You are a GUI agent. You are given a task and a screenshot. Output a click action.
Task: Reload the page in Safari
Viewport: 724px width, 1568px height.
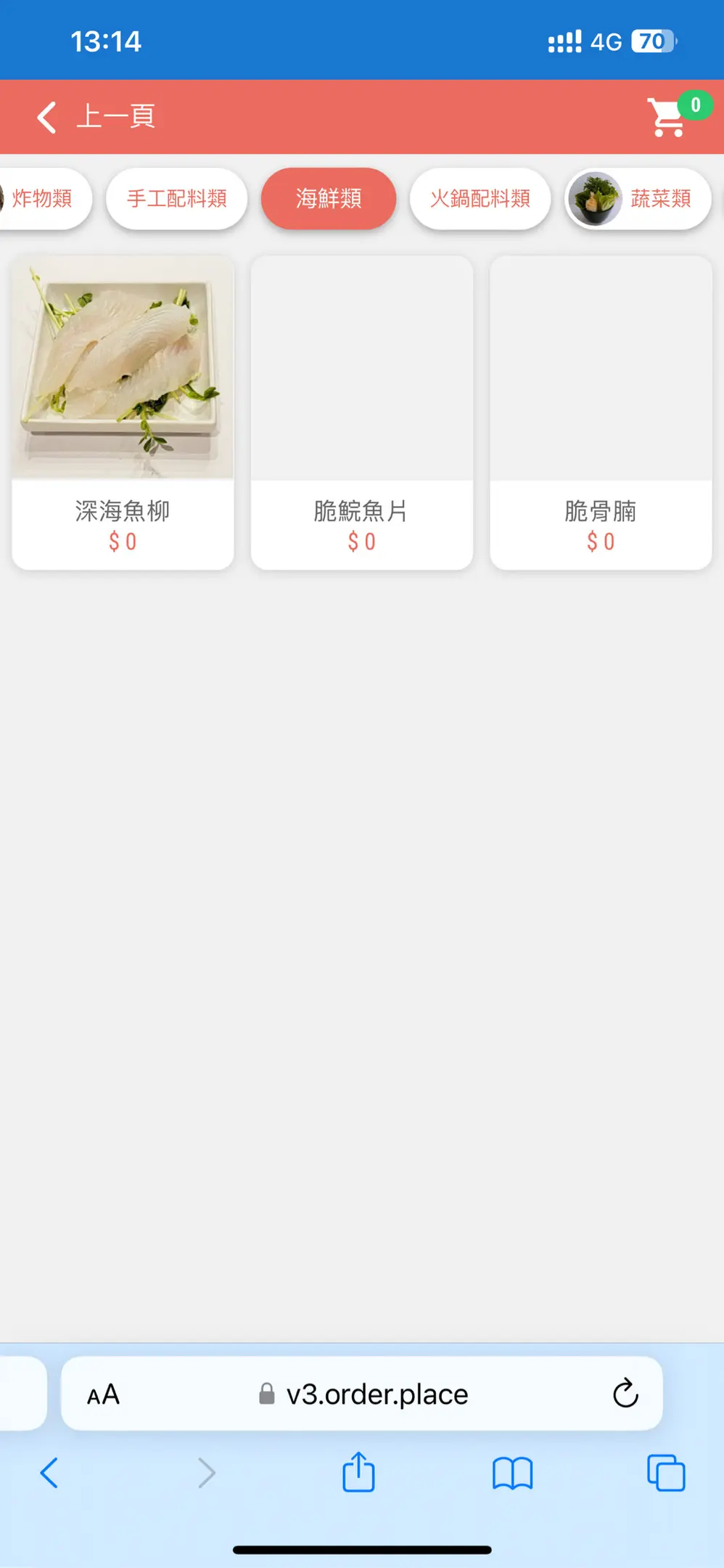click(625, 1393)
